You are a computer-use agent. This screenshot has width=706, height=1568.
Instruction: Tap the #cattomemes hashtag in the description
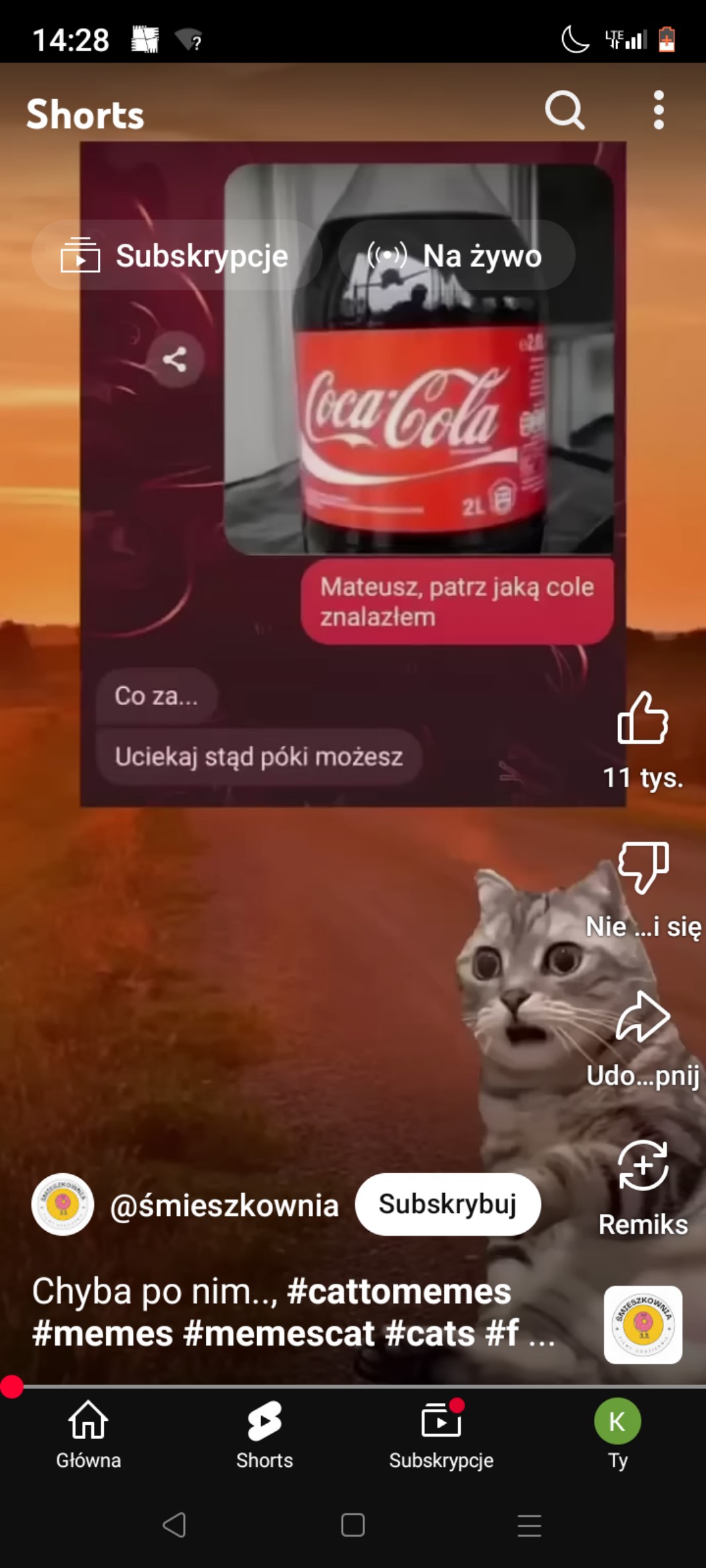coord(399,1292)
